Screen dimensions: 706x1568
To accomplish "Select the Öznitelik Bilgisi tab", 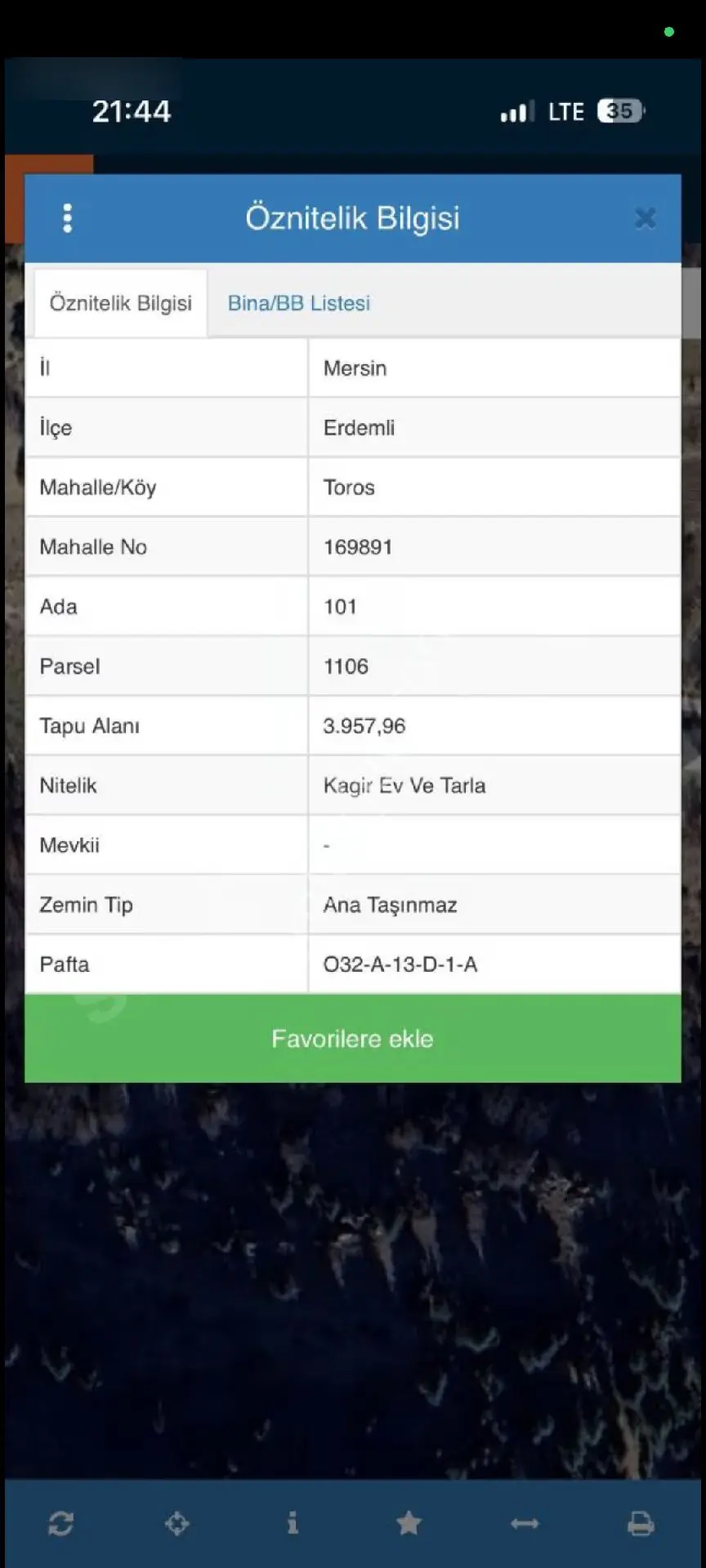I will click(x=120, y=303).
